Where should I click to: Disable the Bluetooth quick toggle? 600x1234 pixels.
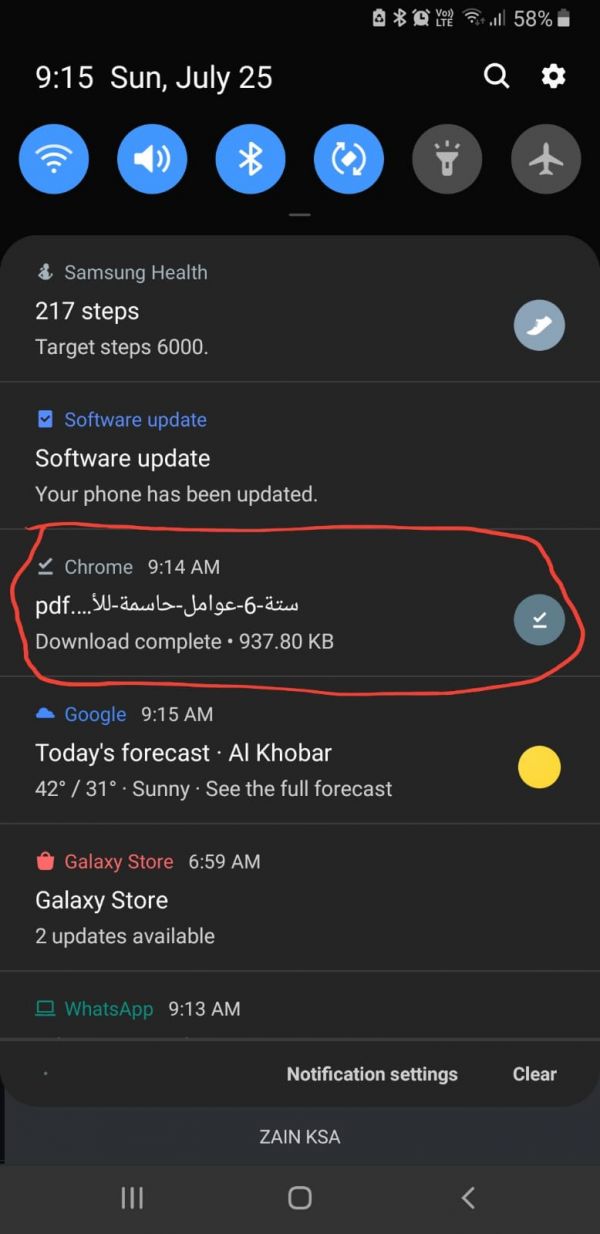pos(250,159)
